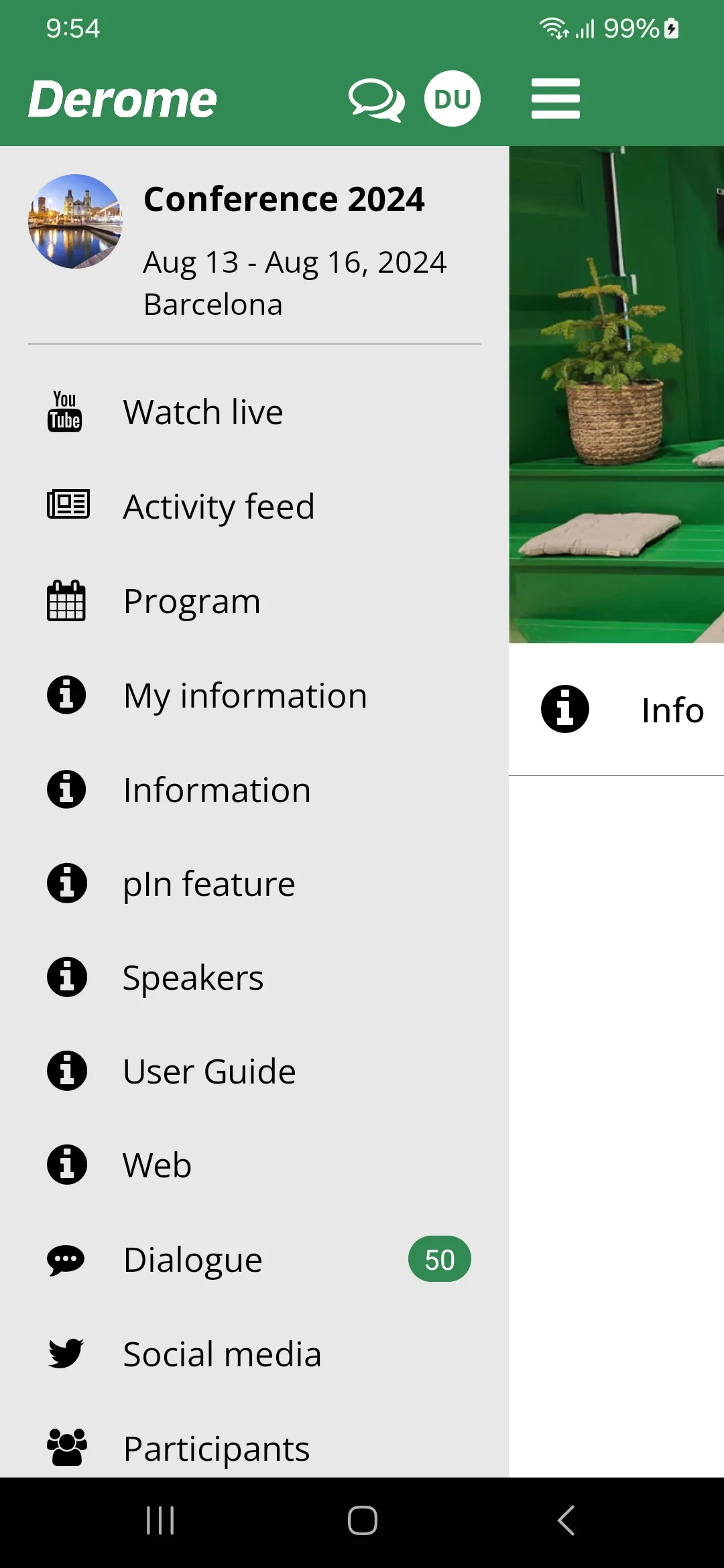Select the YouTube Watch live icon
724x1568 pixels.
point(65,411)
